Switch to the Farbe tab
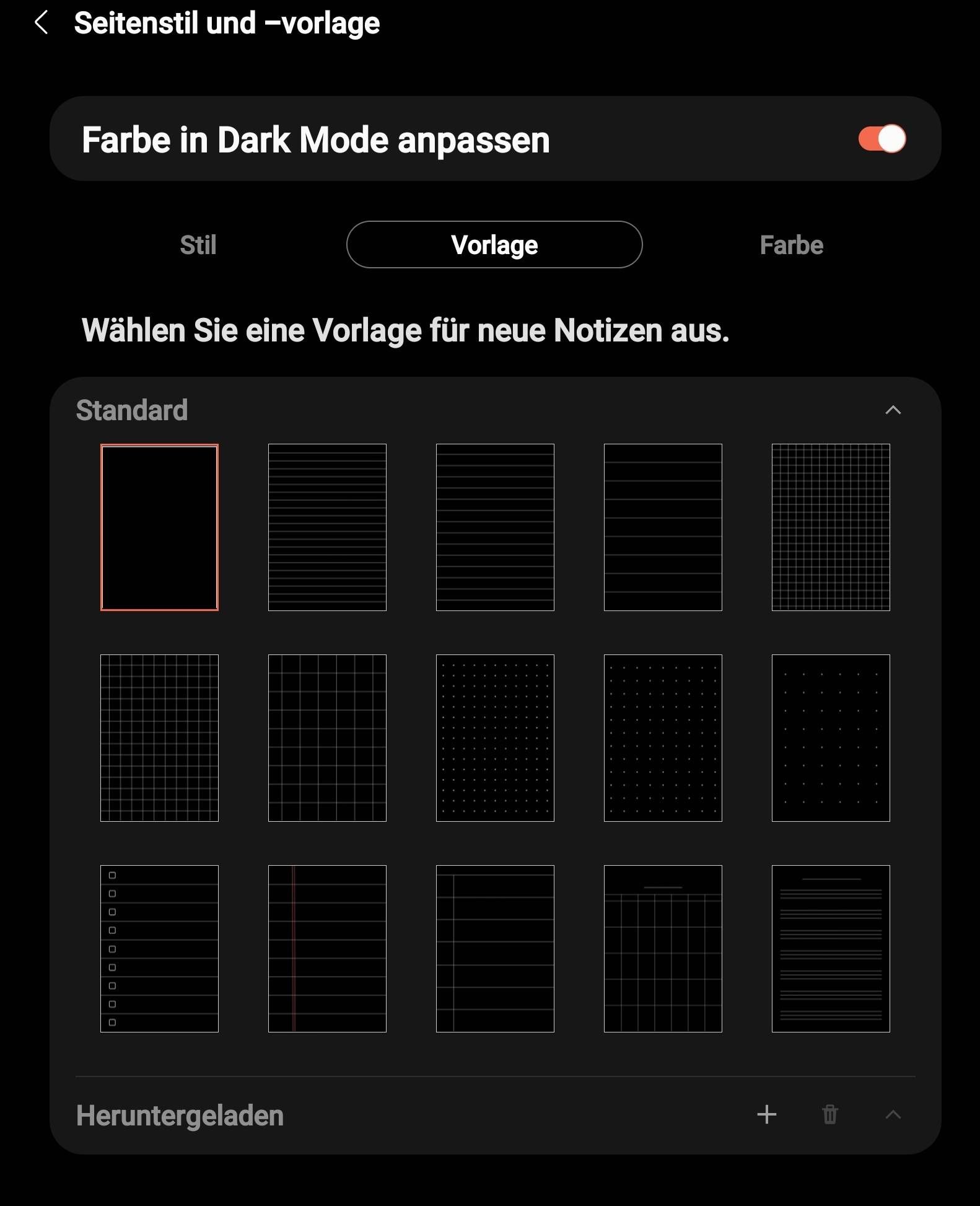The height and width of the screenshot is (1206, 980). tap(791, 245)
